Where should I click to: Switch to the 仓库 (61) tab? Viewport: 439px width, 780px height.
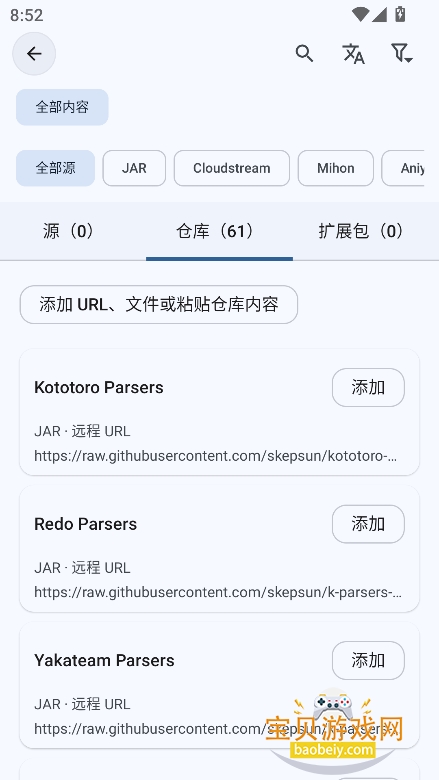(219, 231)
